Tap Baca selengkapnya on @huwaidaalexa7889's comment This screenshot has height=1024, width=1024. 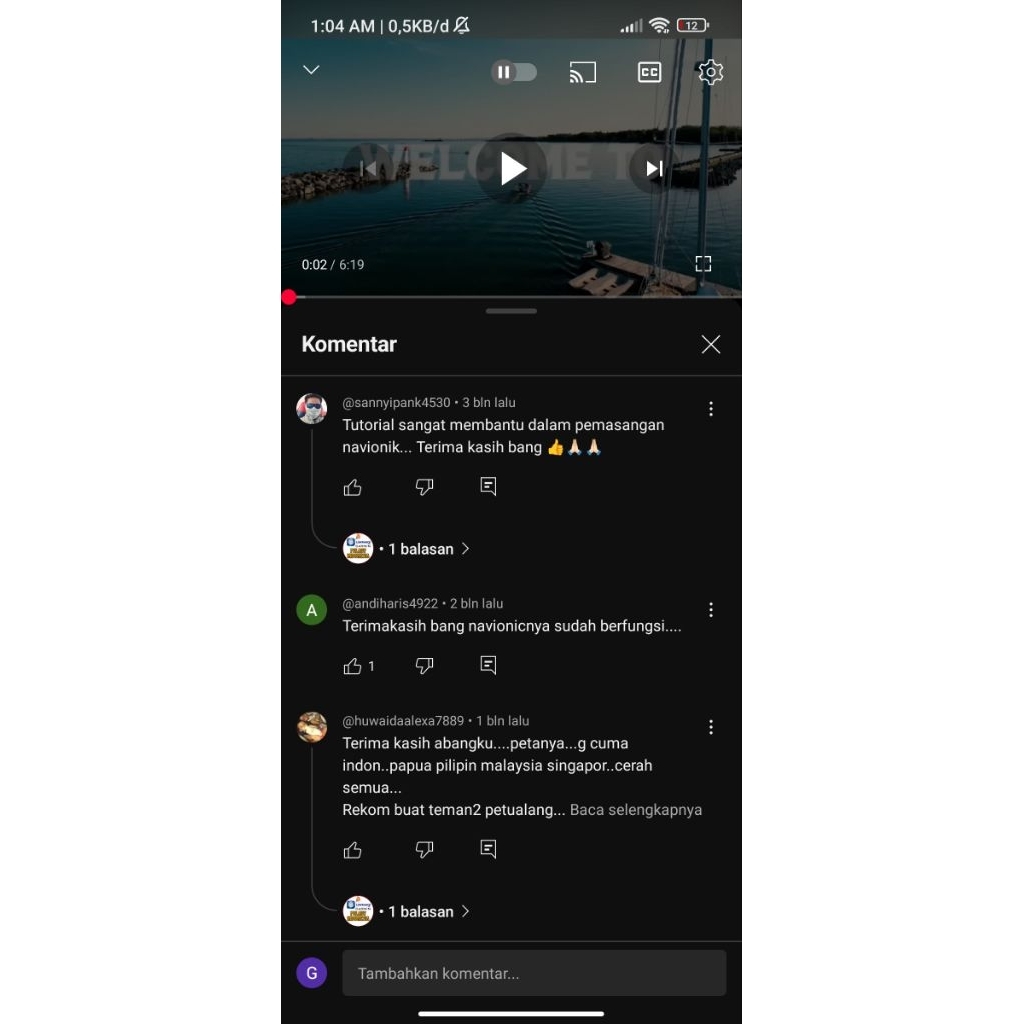coord(636,810)
